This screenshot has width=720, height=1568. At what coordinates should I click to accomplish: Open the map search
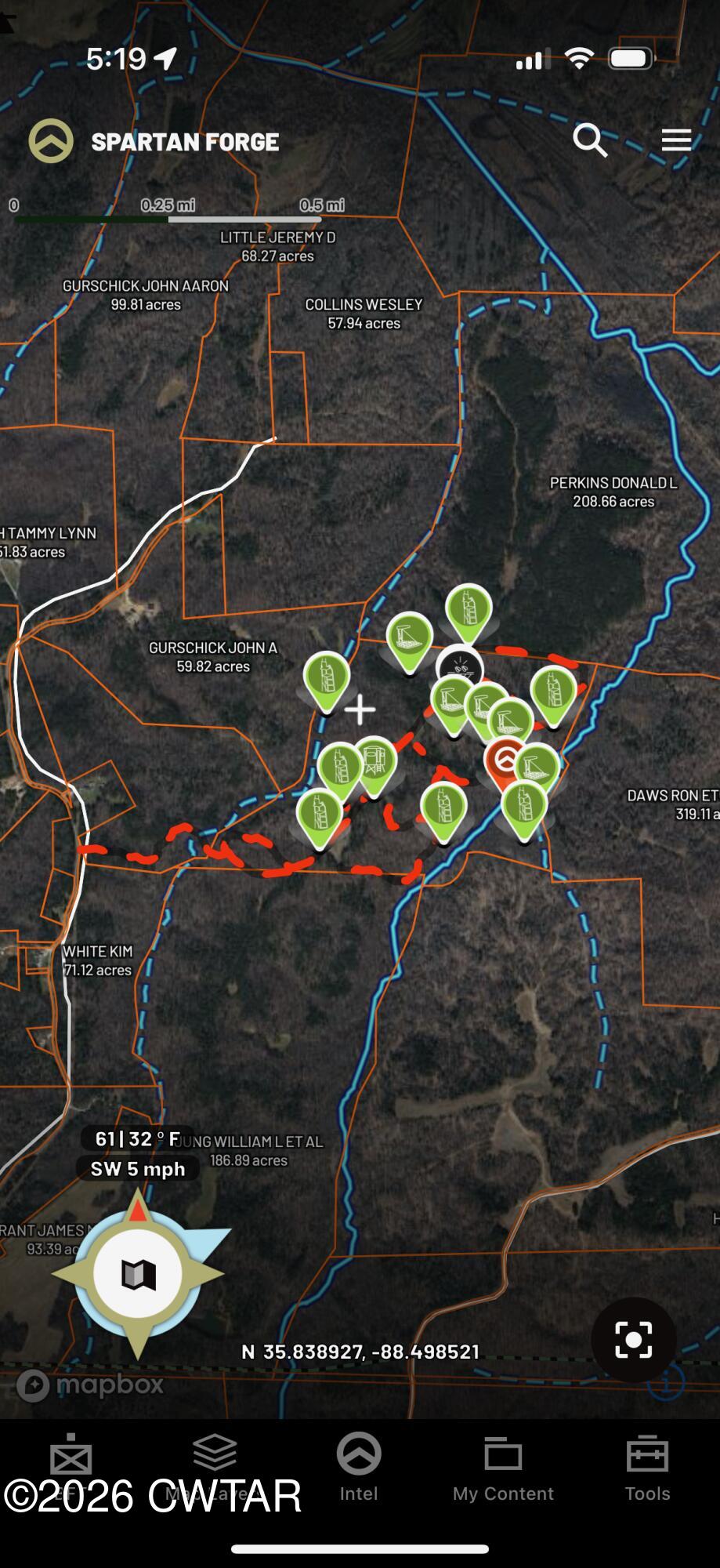click(589, 141)
